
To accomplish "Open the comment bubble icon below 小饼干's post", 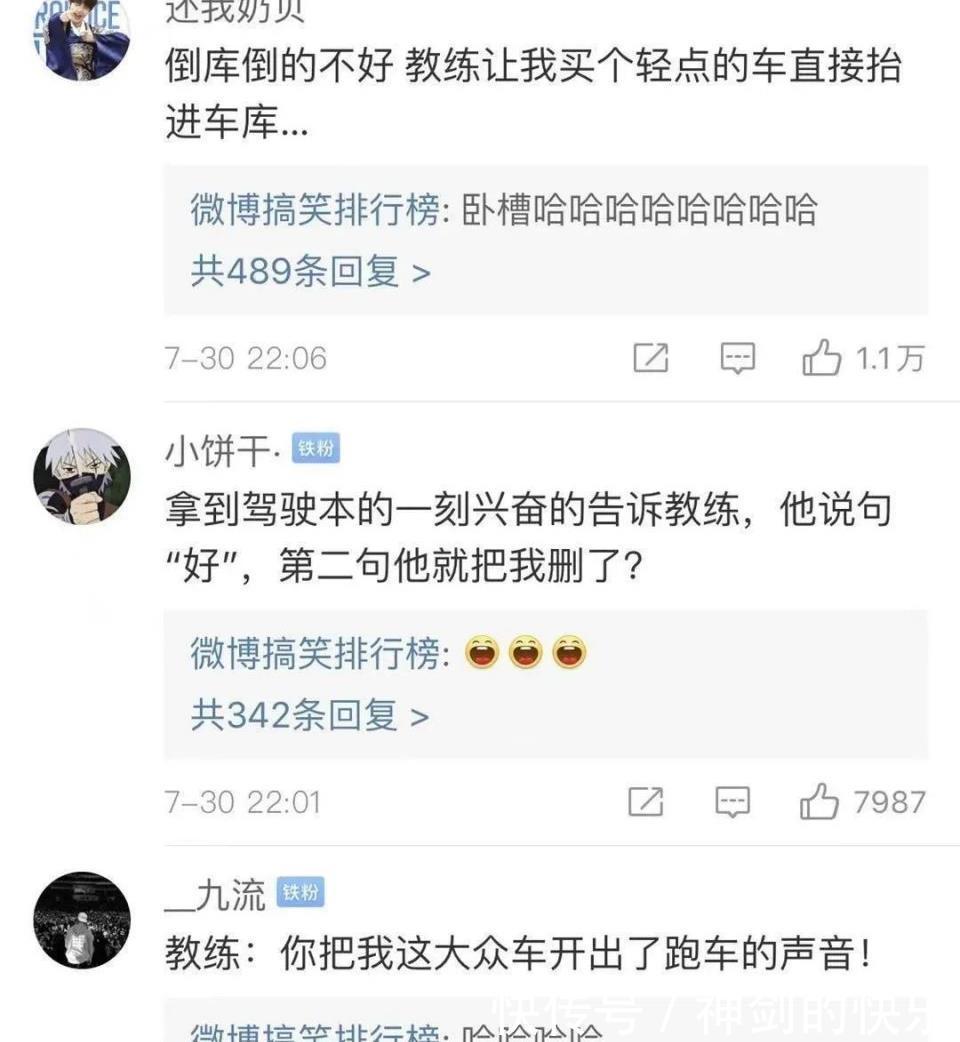I will (736, 802).
